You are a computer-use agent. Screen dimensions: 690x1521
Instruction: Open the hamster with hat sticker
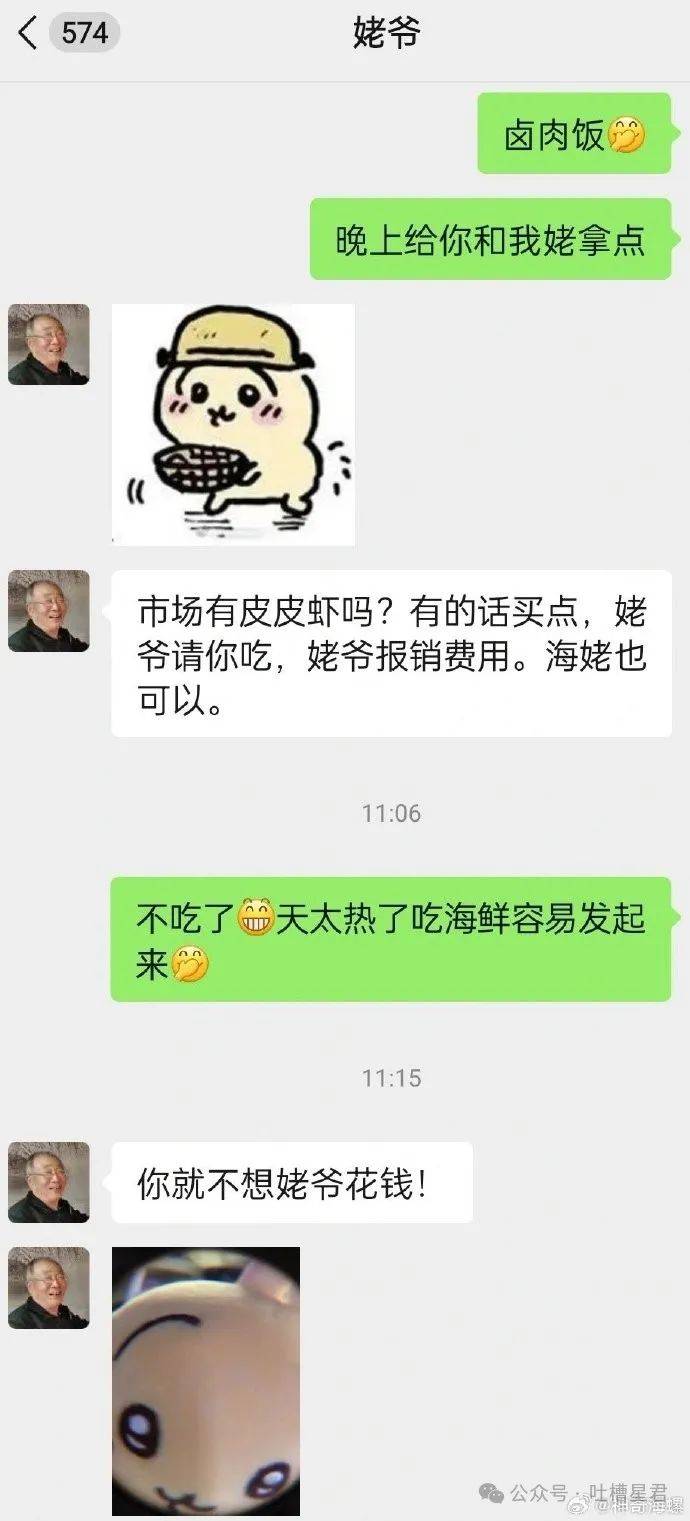(233, 424)
